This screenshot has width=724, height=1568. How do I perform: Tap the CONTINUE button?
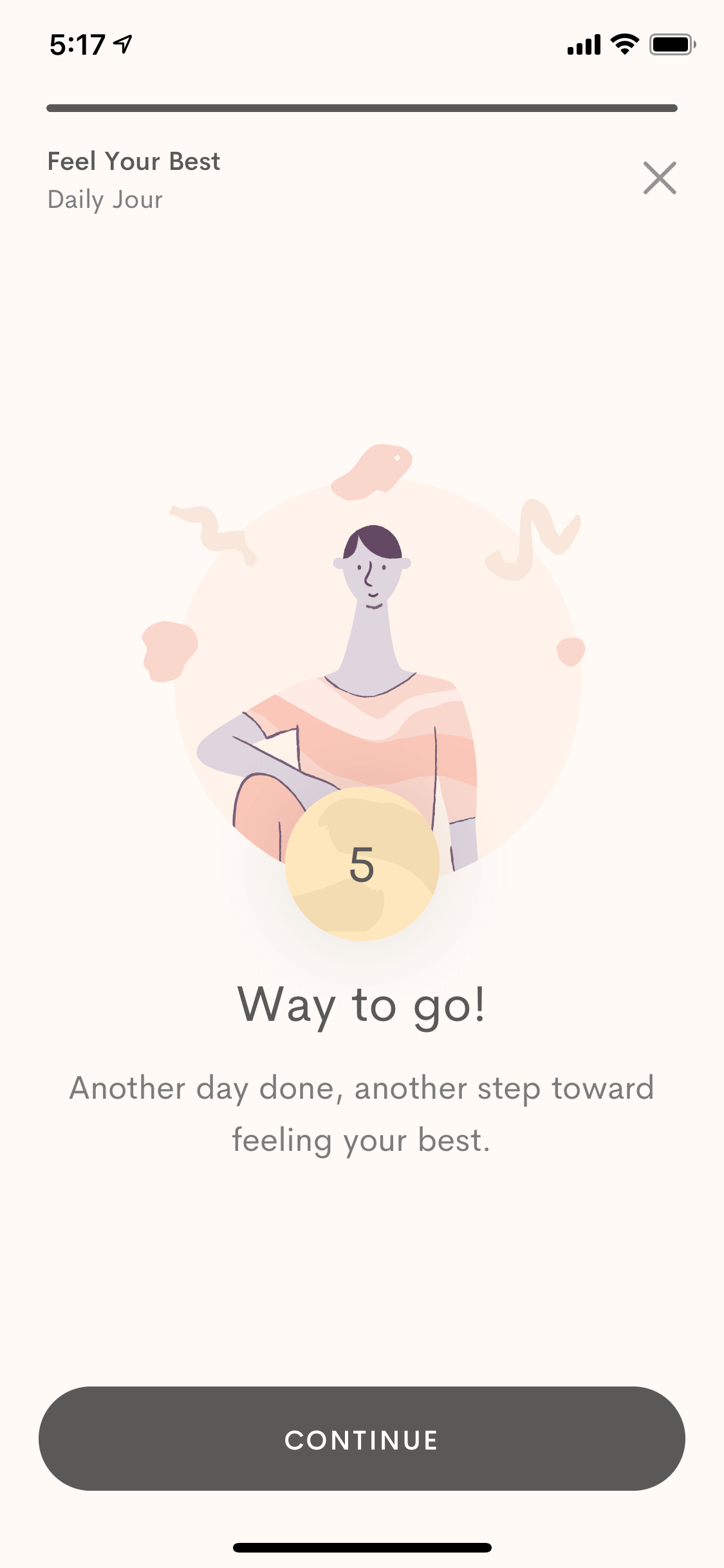(362, 1439)
